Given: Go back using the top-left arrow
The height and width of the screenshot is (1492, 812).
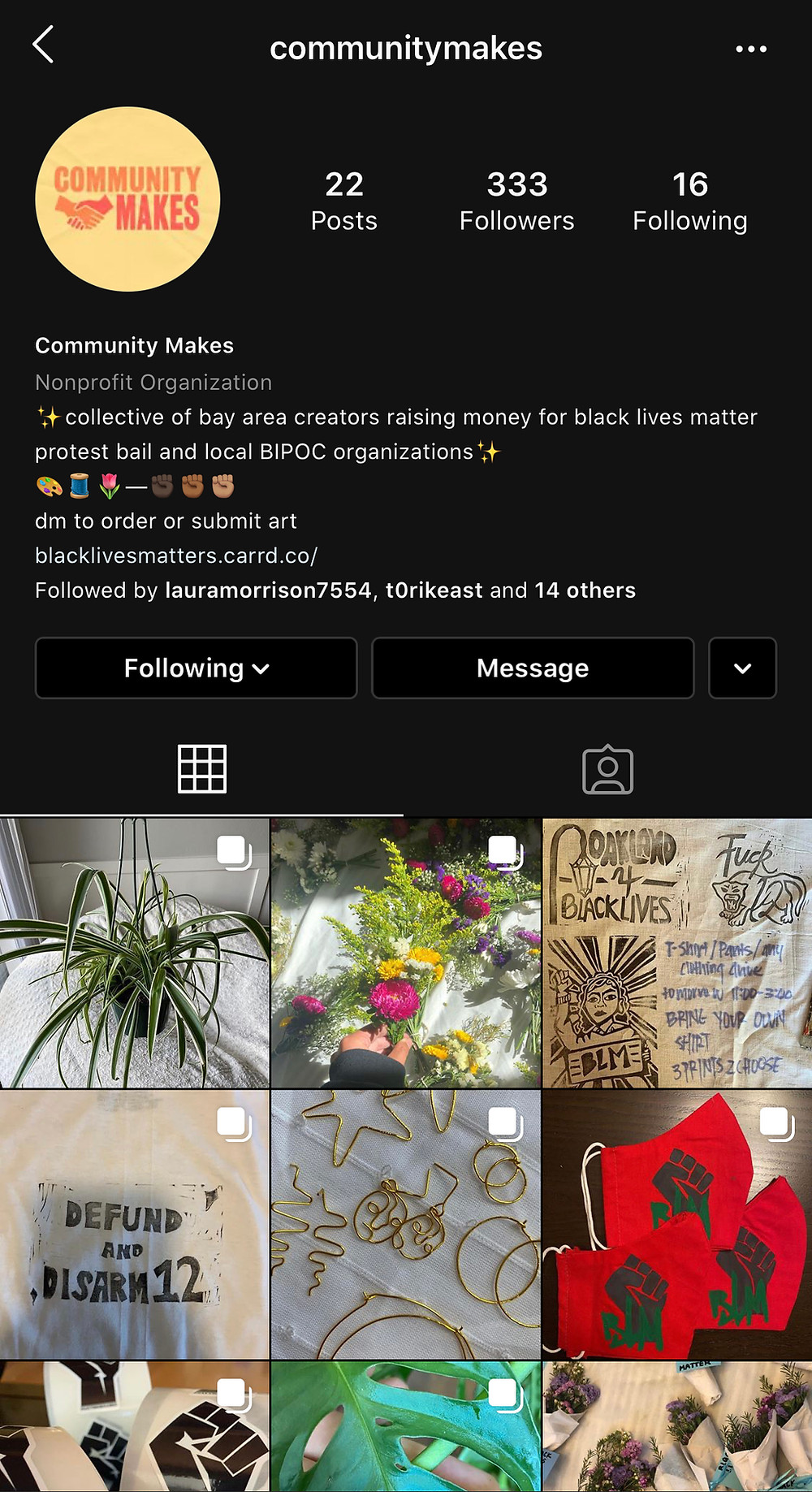Looking at the screenshot, I should point(43,45).
